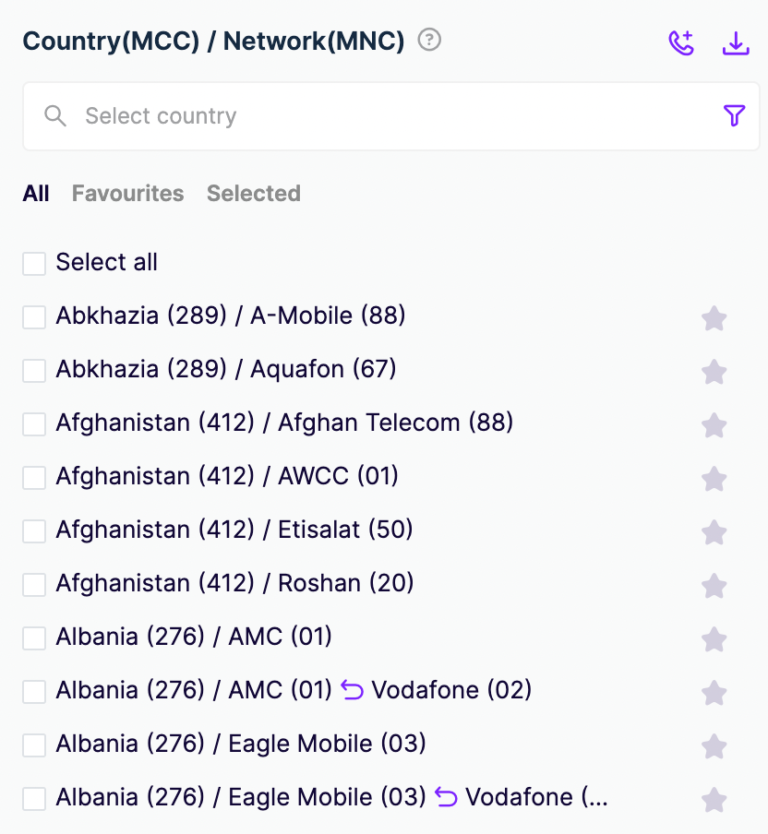Star the Abkhazia A-Mobile network

pos(714,318)
